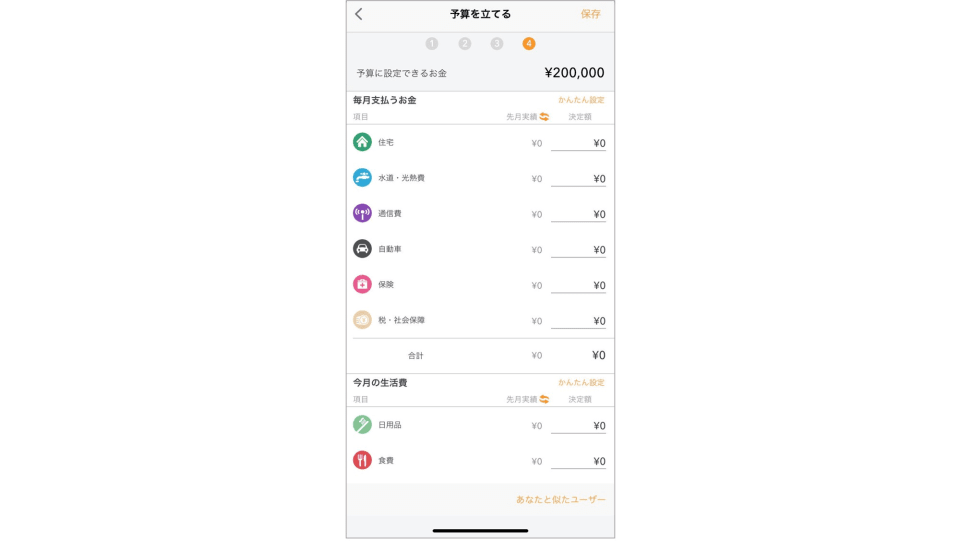Screen dimensions: 960x541
Task: Set the 日用品 budget amount
Action: click(579, 426)
